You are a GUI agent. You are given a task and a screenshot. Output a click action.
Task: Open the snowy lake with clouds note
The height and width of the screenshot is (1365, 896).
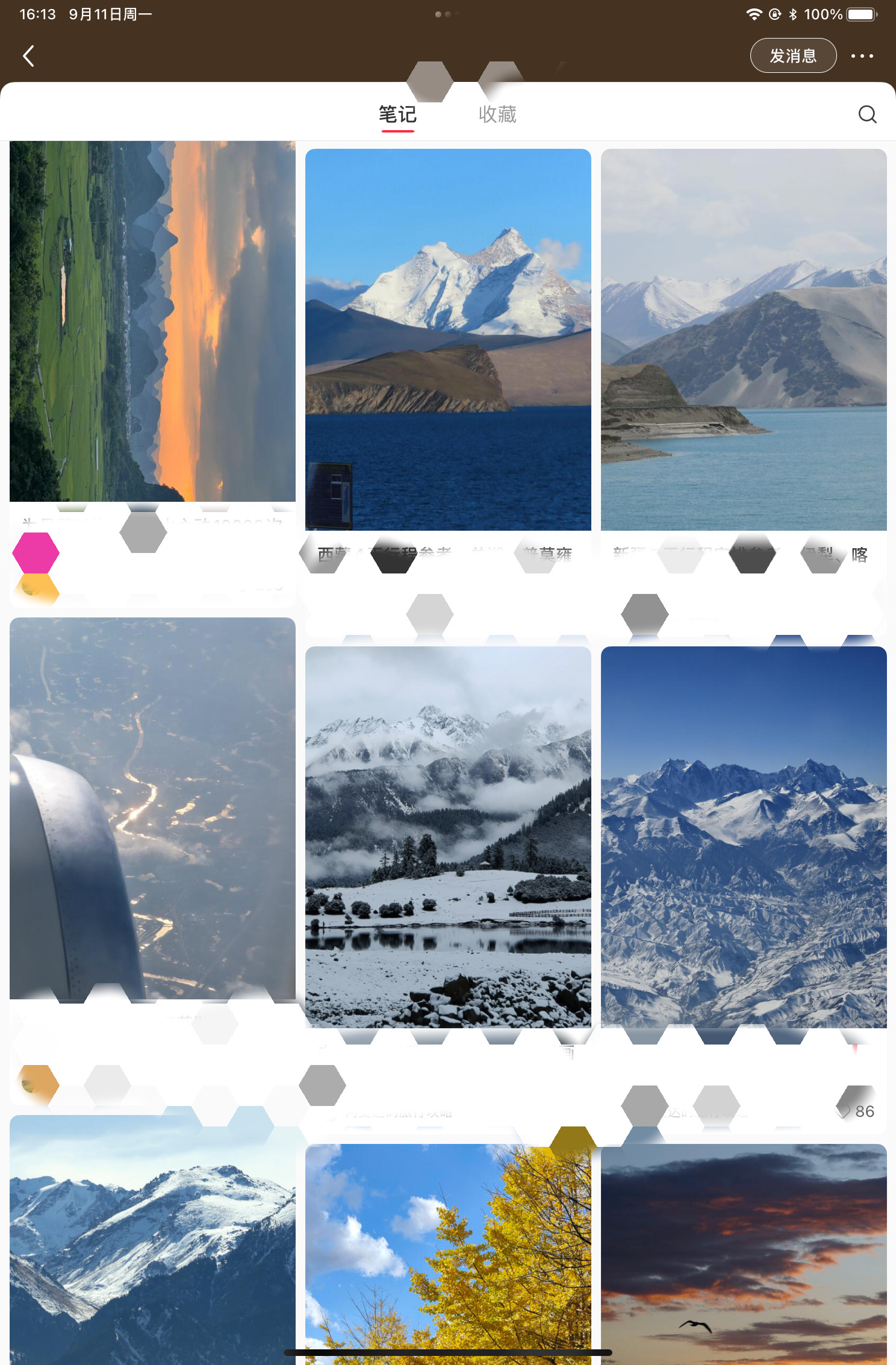[x=448, y=837]
